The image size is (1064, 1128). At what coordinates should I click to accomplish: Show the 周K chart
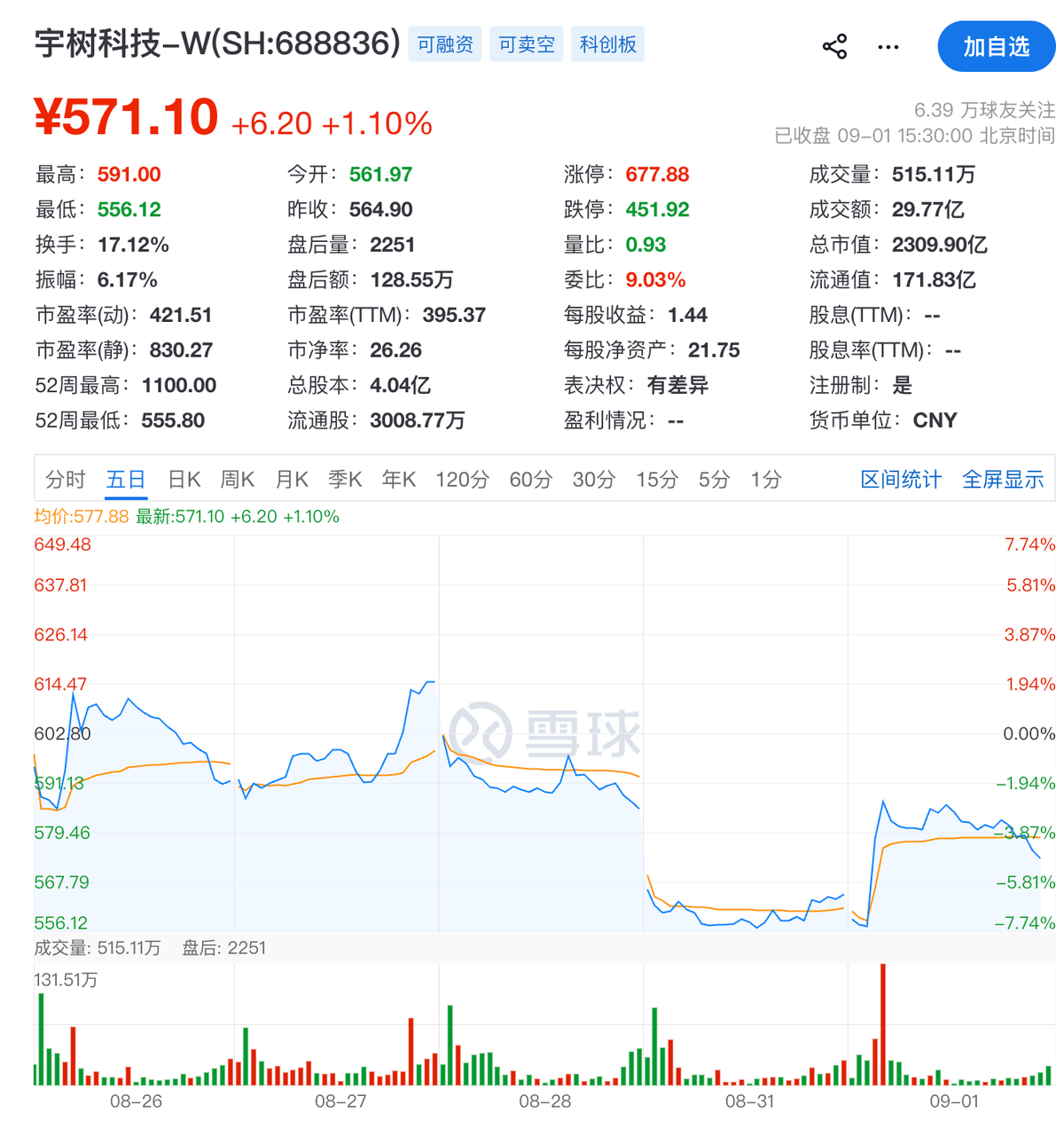coord(238,480)
